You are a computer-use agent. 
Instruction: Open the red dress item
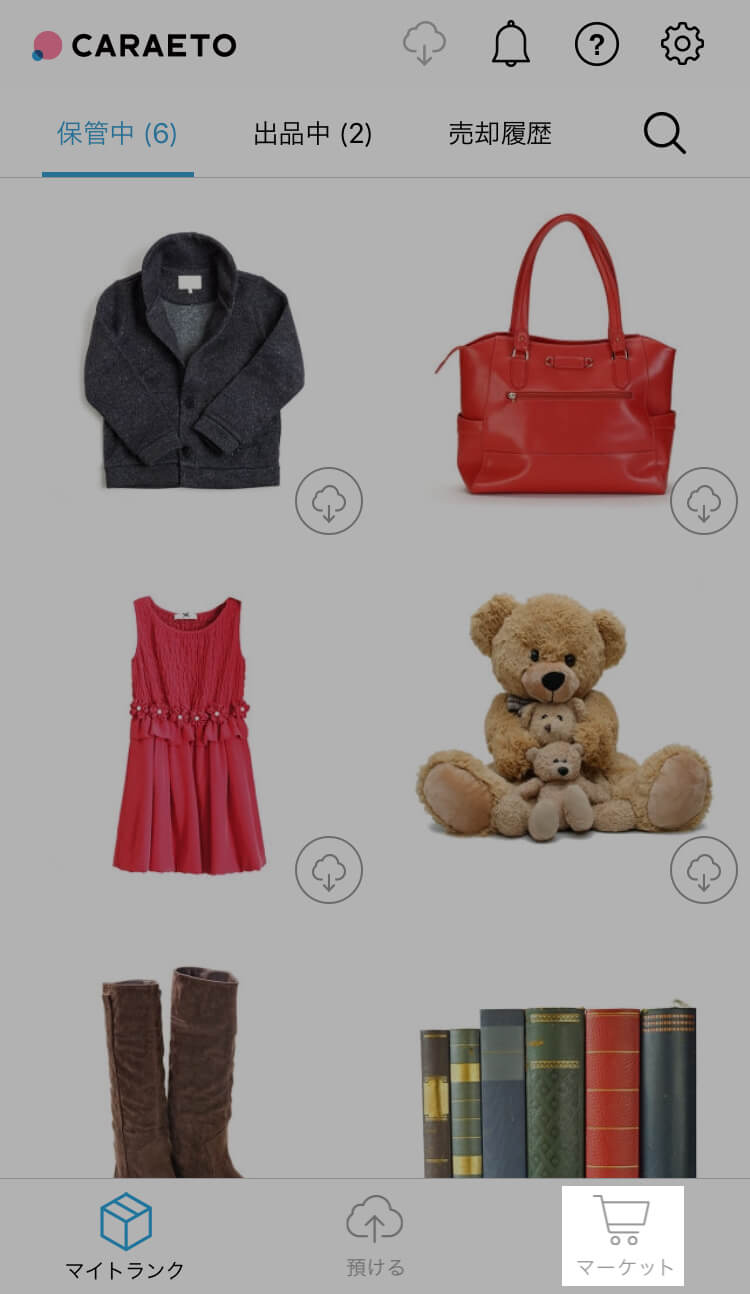(188, 733)
